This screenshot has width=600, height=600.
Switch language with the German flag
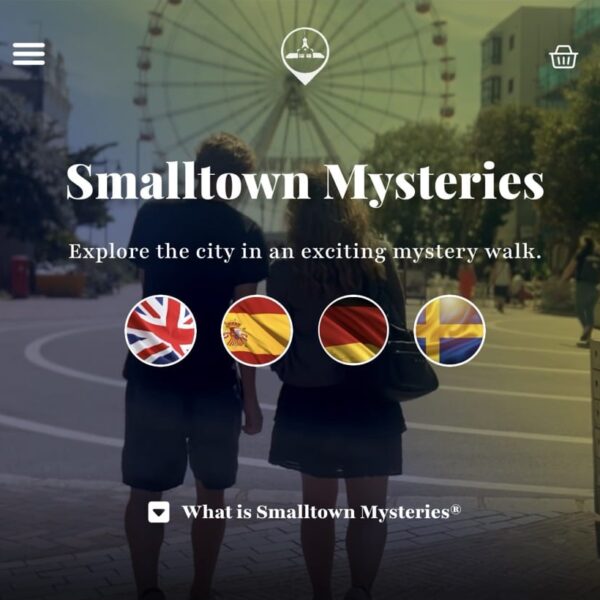pos(353,330)
